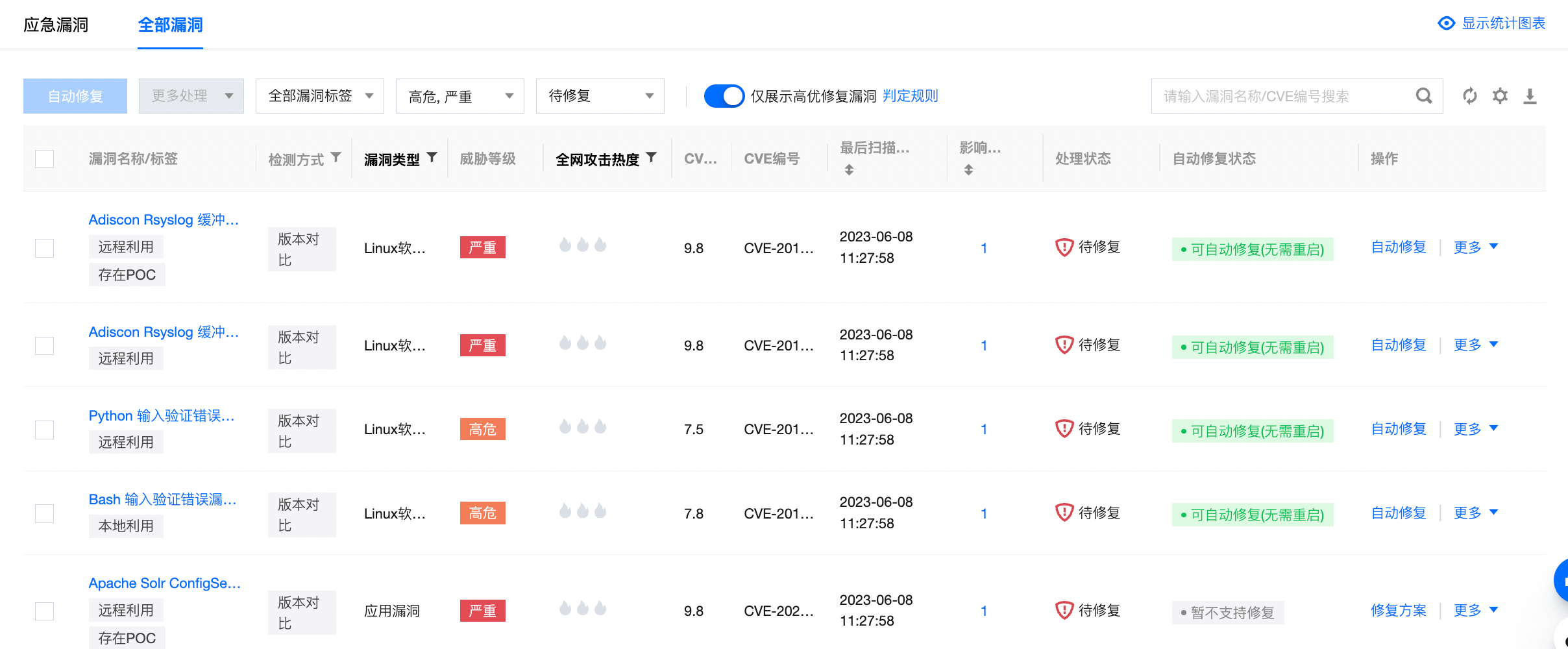
Task: Tap 自动修复 for the Python vulnerability row
Action: [1398, 429]
